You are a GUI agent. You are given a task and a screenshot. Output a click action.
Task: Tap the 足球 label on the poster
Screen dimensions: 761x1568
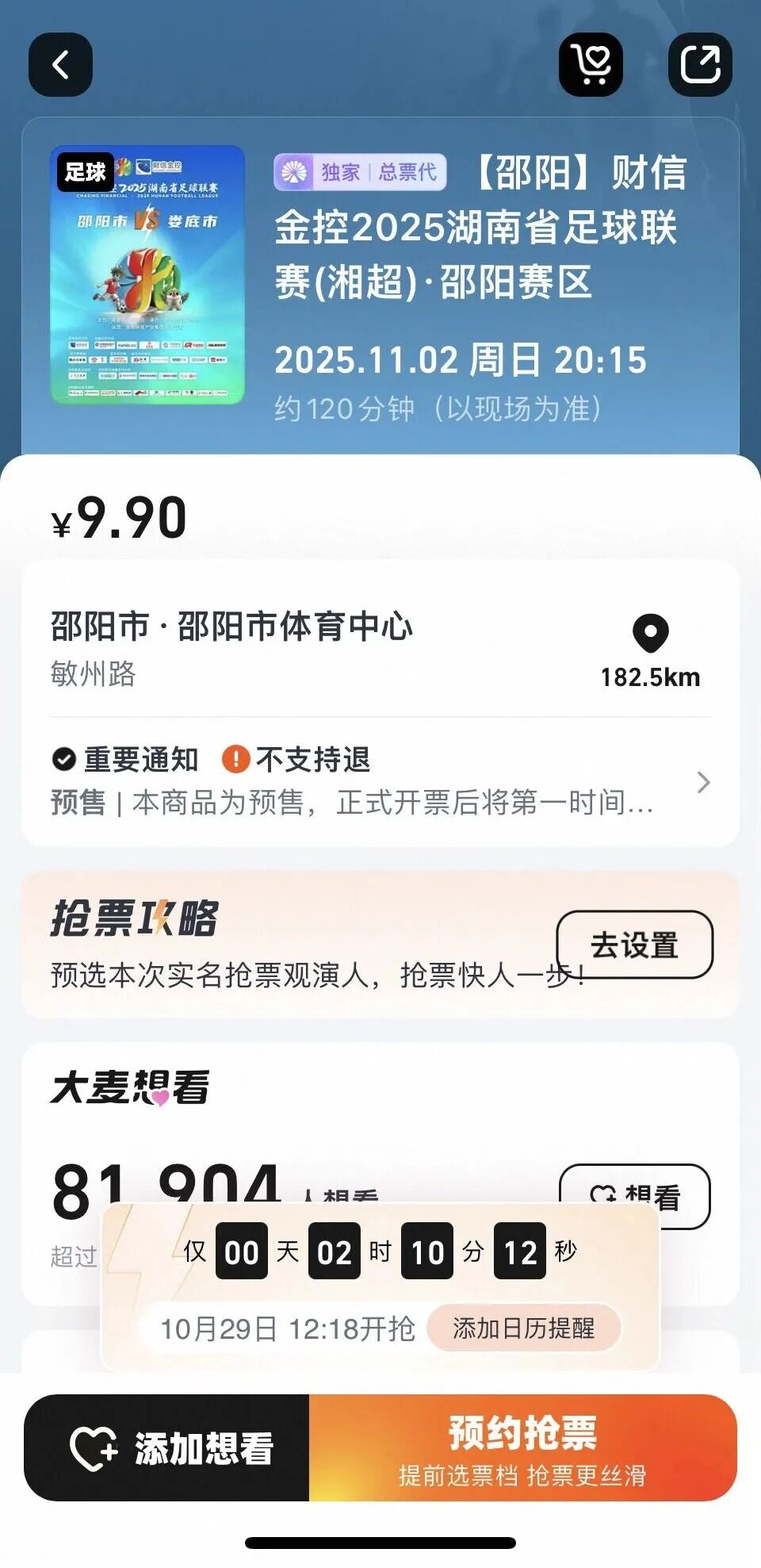(82, 169)
